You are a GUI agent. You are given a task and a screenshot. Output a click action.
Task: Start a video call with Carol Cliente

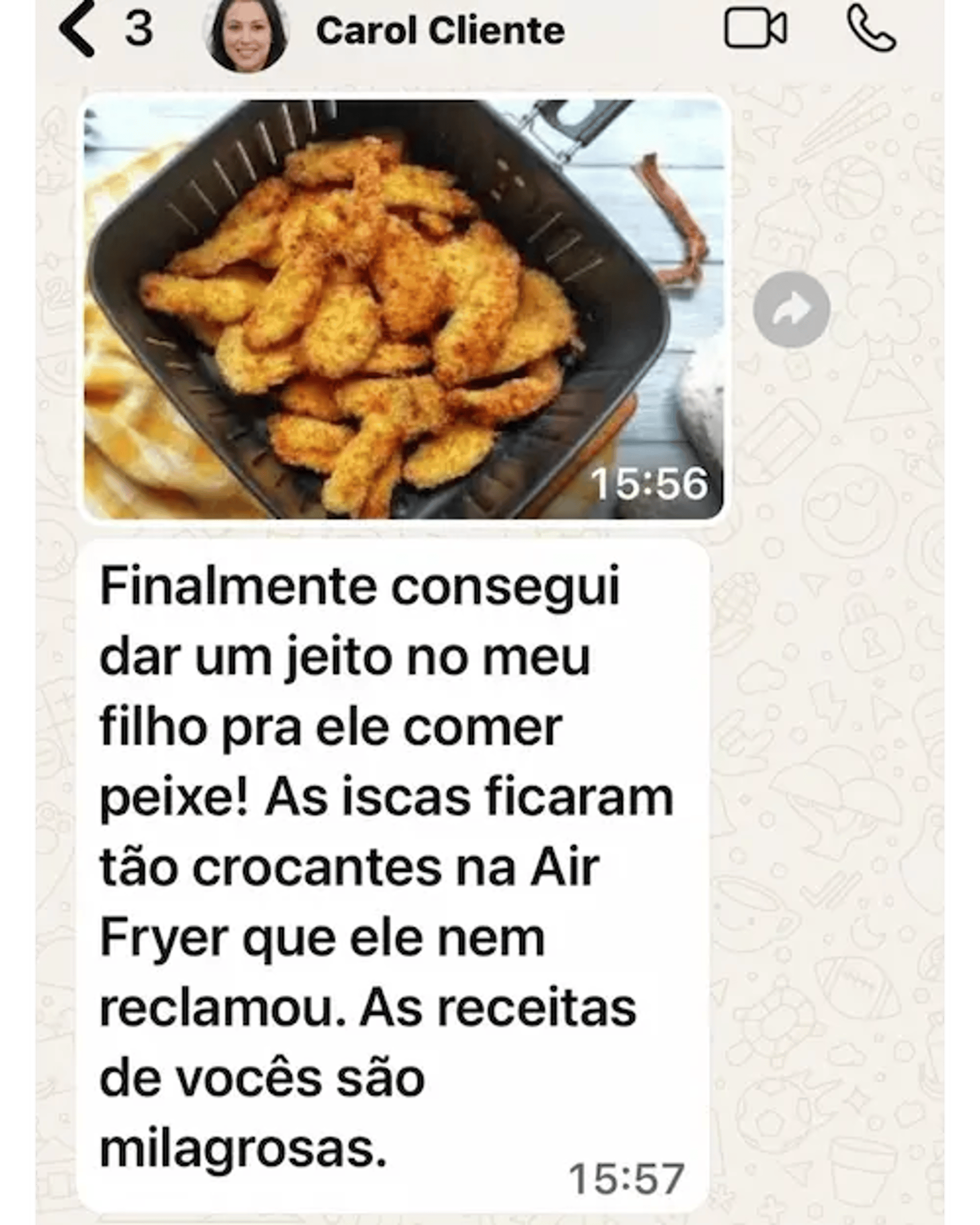click(755, 29)
